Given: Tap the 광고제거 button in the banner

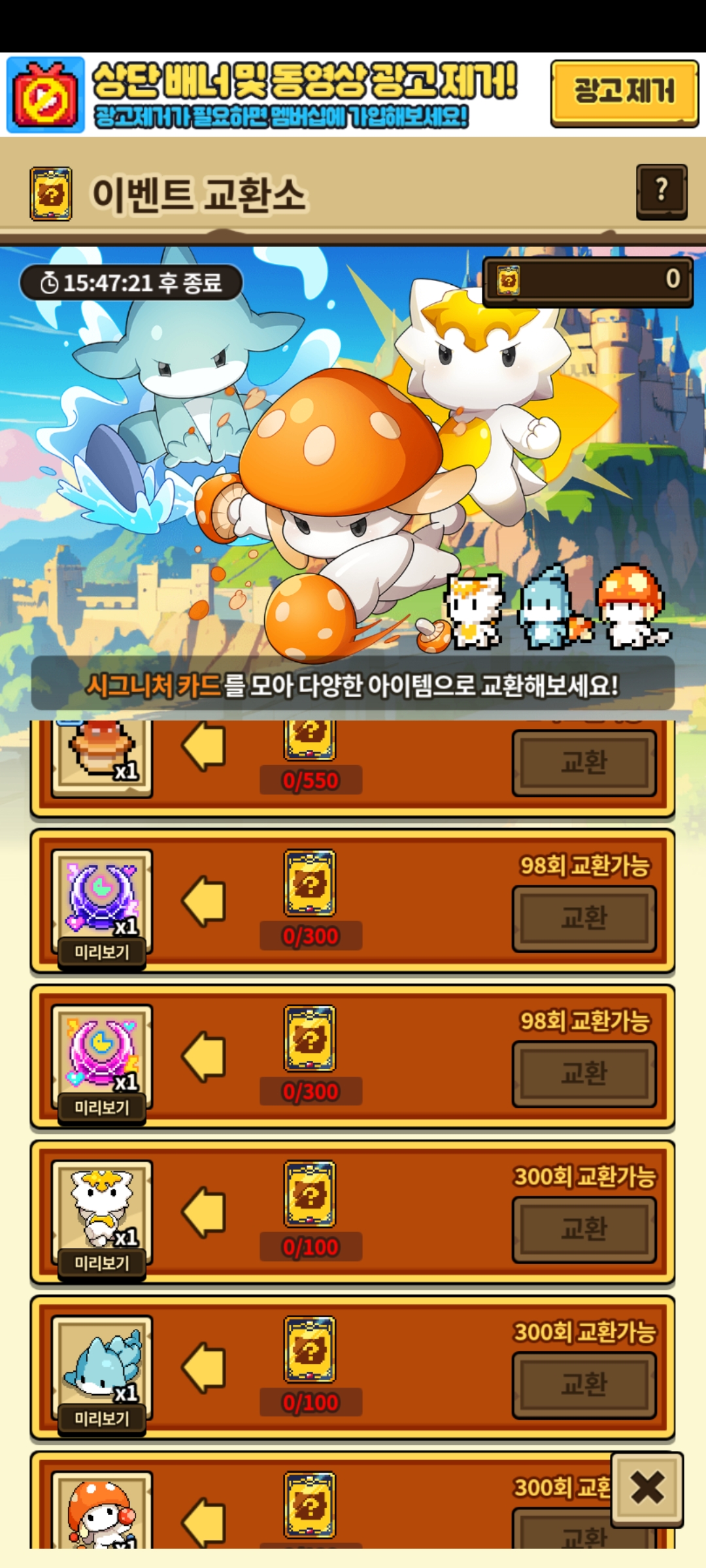Looking at the screenshot, I should (x=624, y=92).
